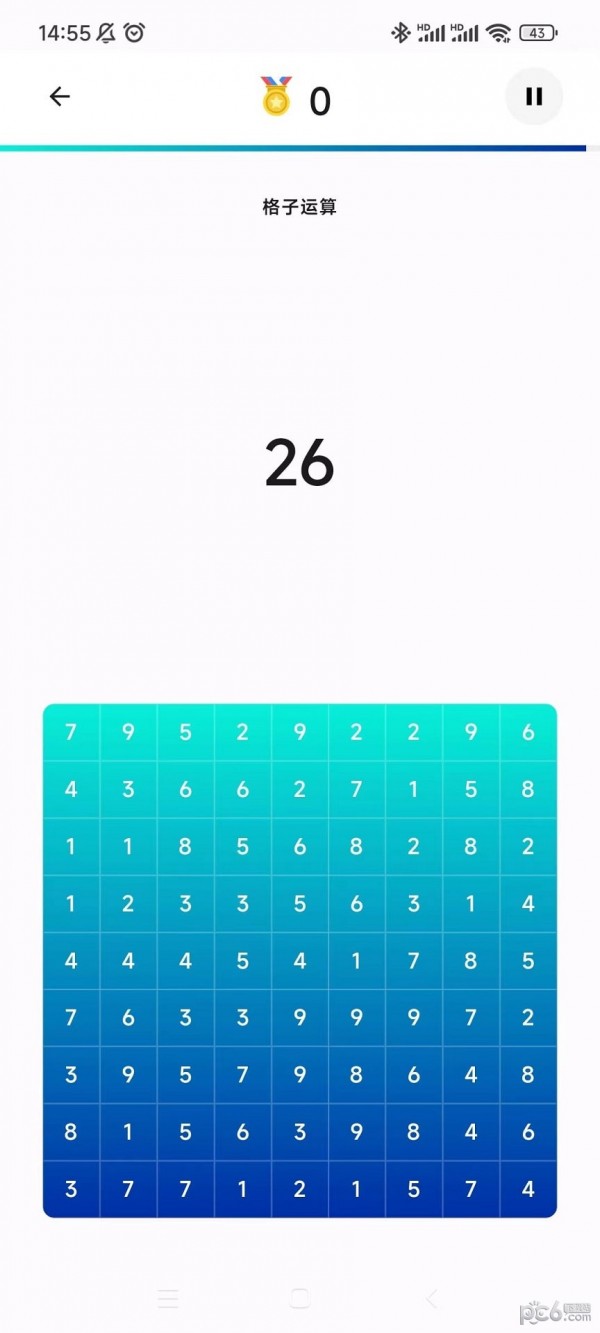
Task: Open the system recent apps button
Action: click(168, 1298)
